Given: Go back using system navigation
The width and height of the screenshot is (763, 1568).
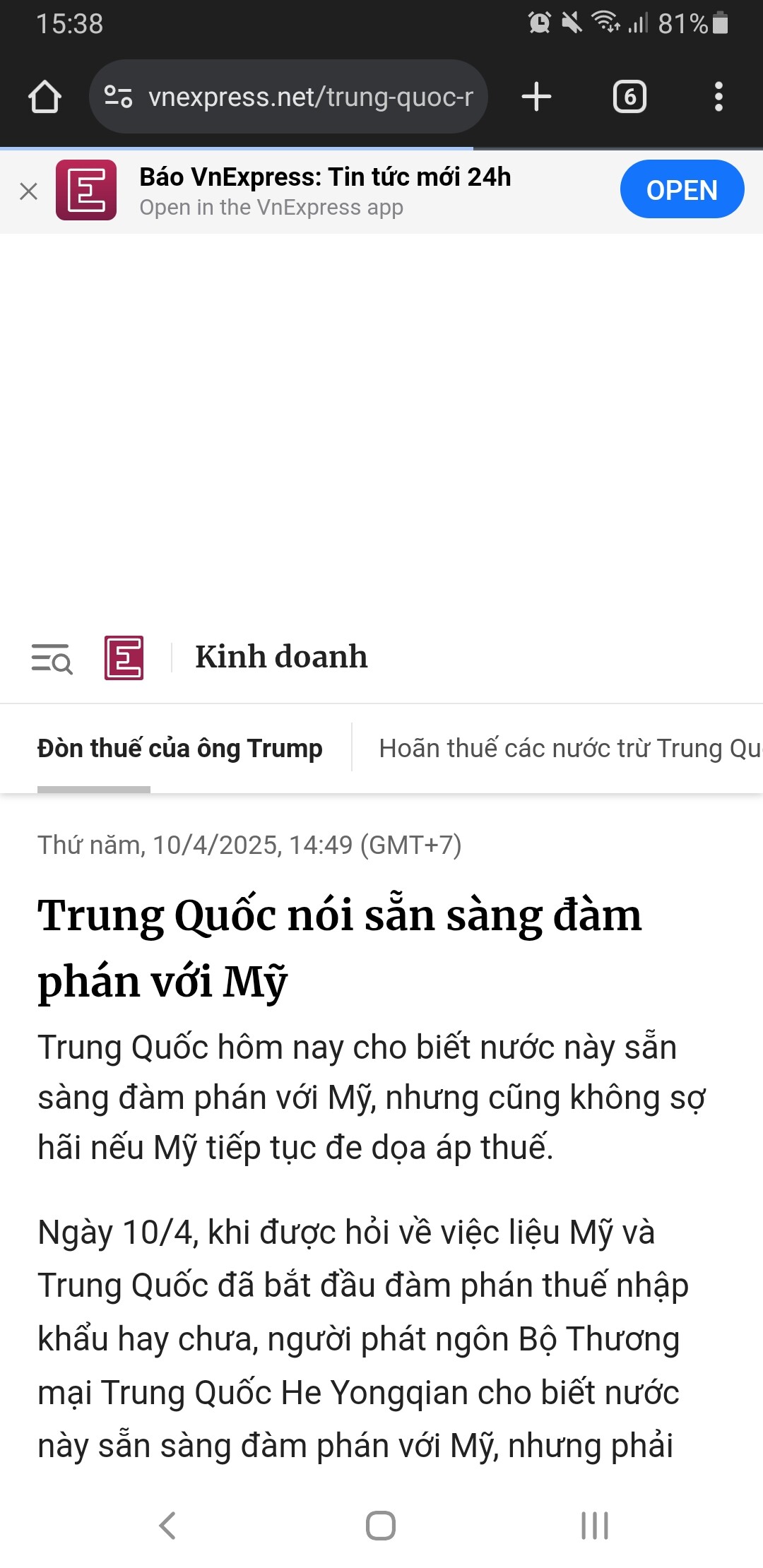Looking at the screenshot, I should (167, 1526).
